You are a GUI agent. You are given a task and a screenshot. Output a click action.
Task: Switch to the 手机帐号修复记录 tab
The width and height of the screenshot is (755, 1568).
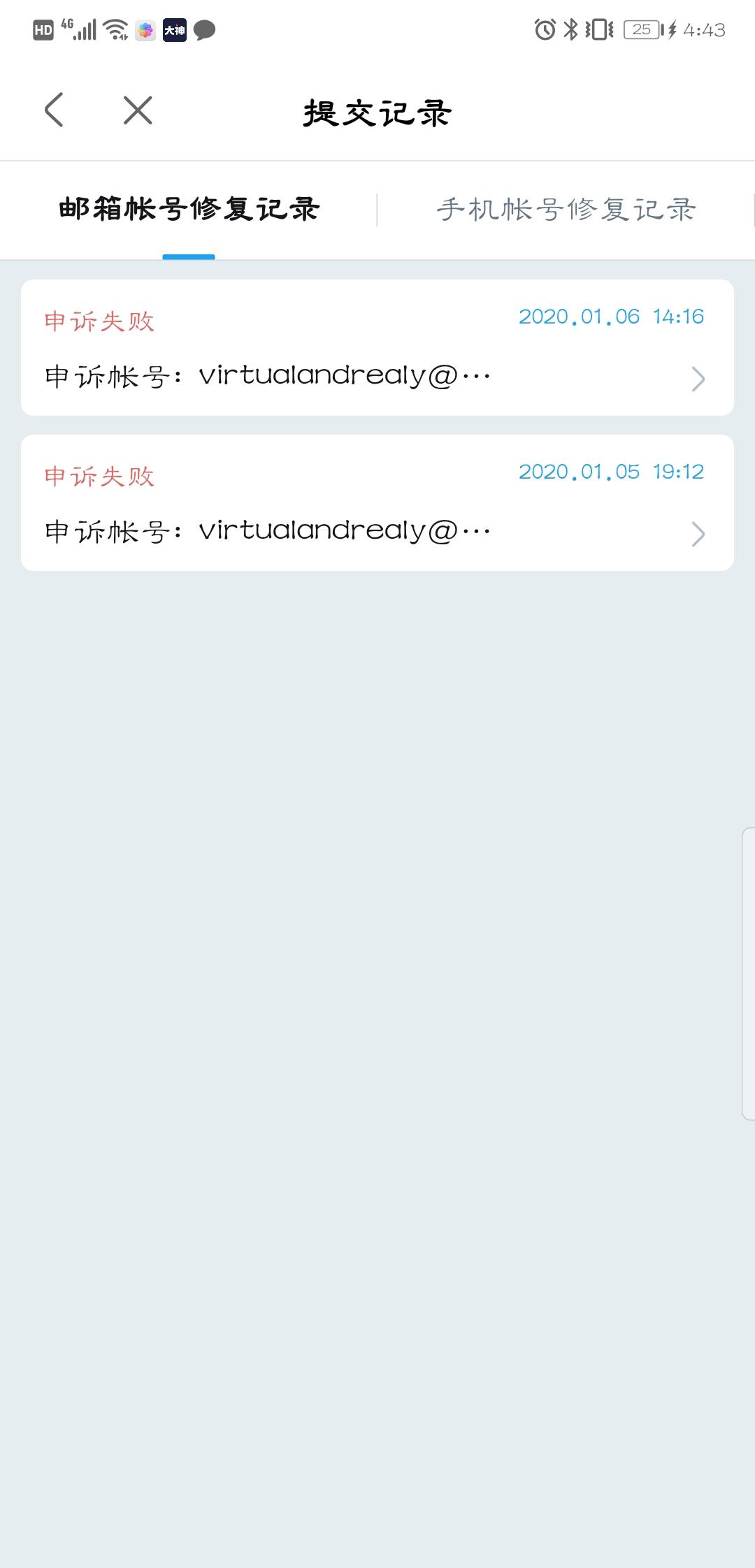pos(566,210)
